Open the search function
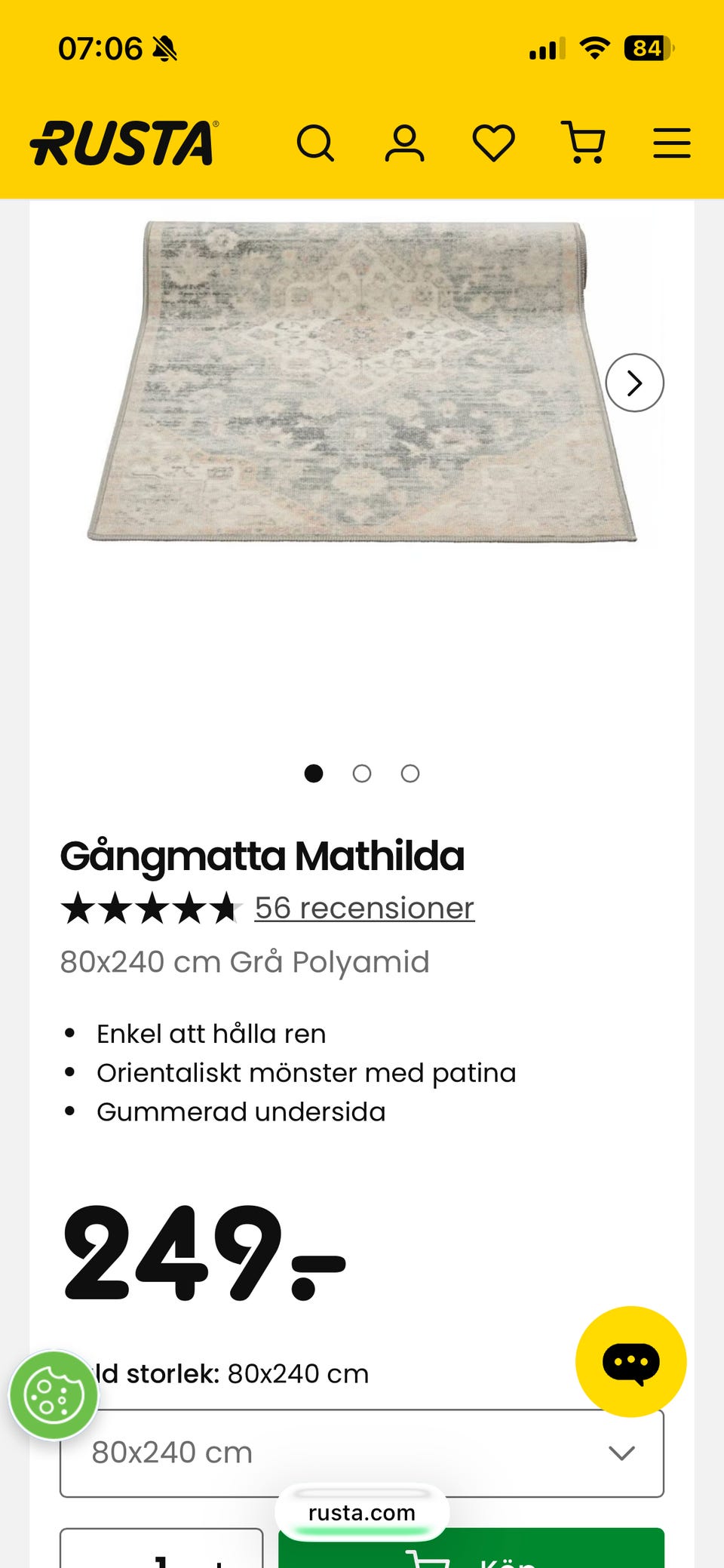The height and width of the screenshot is (1568, 724). pos(317,142)
